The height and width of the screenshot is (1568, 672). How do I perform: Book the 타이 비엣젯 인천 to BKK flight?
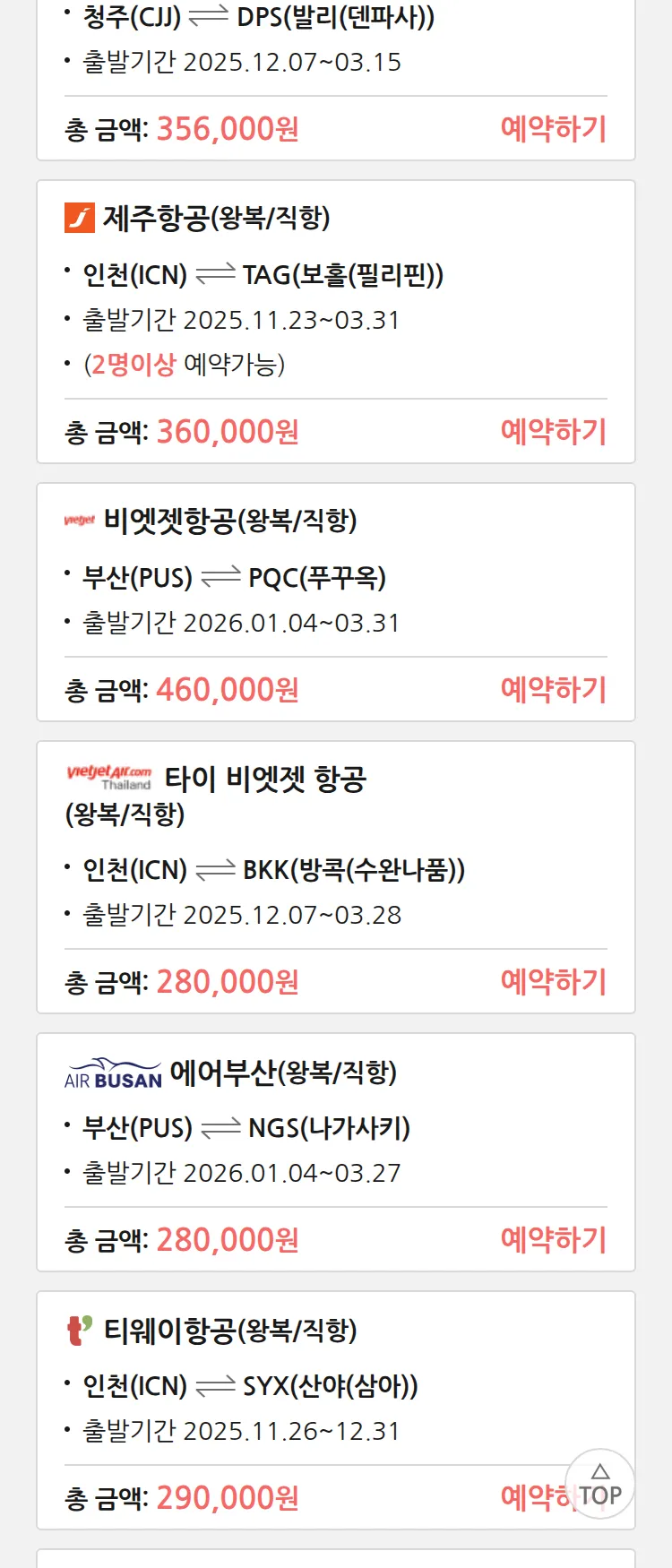tap(553, 982)
